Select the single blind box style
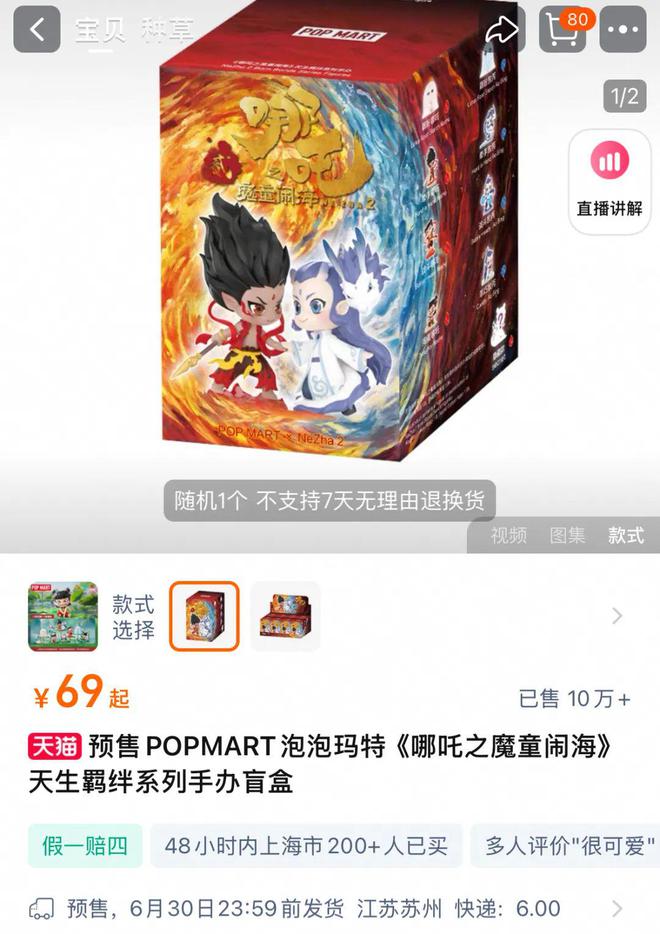Image resolution: width=660 pixels, height=934 pixels. [204, 616]
